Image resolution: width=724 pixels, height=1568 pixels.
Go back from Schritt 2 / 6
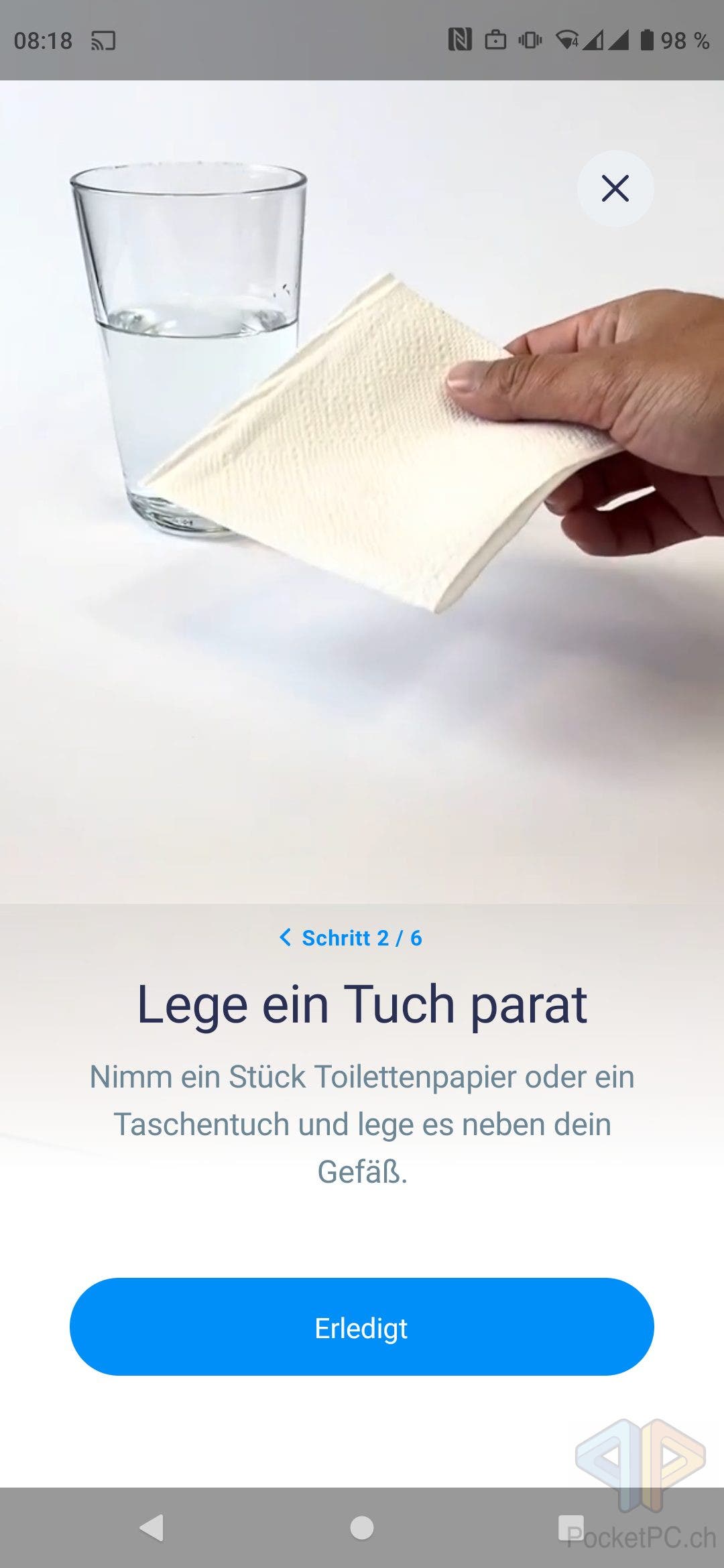(286, 937)
